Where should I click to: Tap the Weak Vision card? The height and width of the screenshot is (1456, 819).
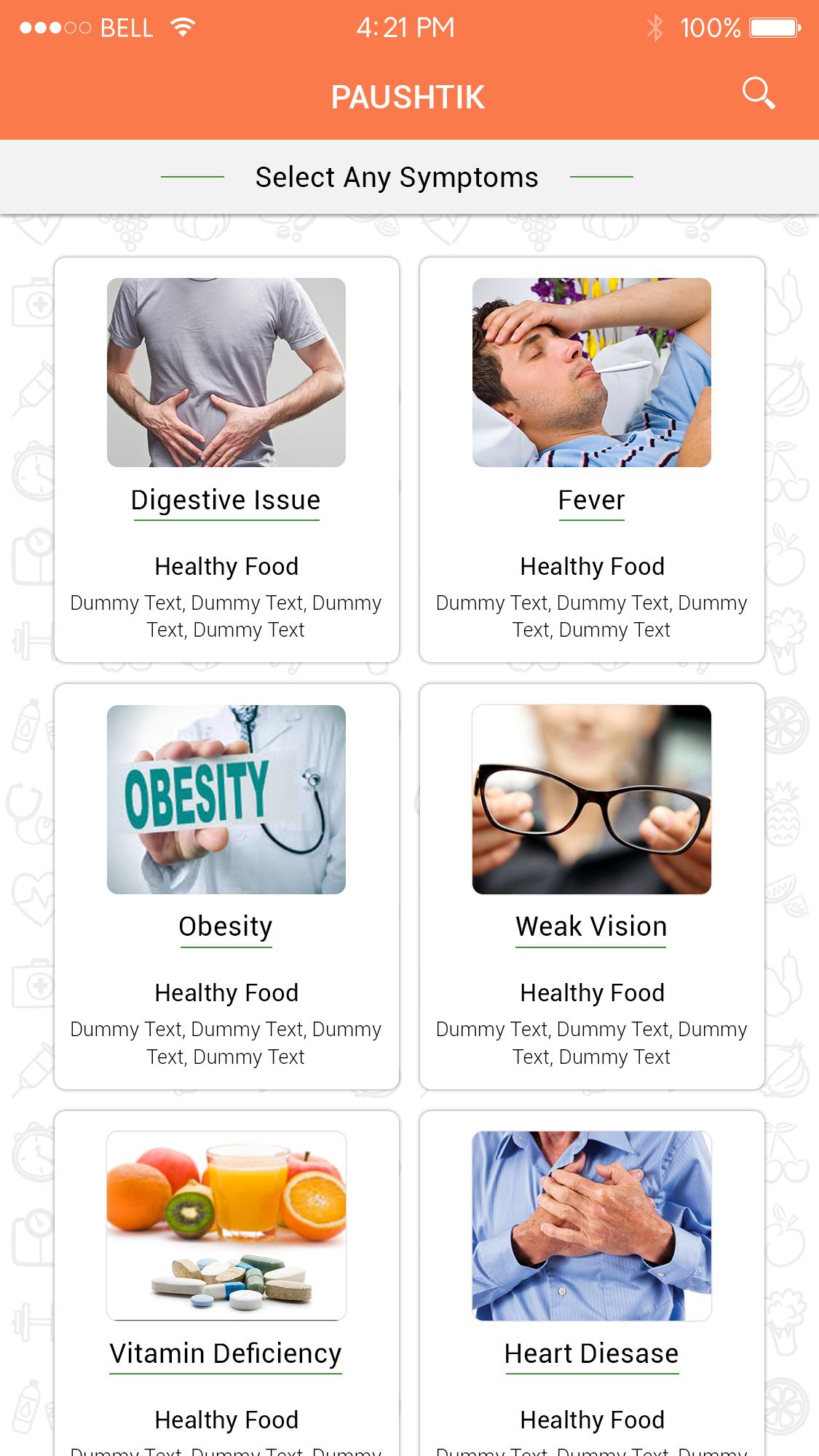click(x=592, y=886)
